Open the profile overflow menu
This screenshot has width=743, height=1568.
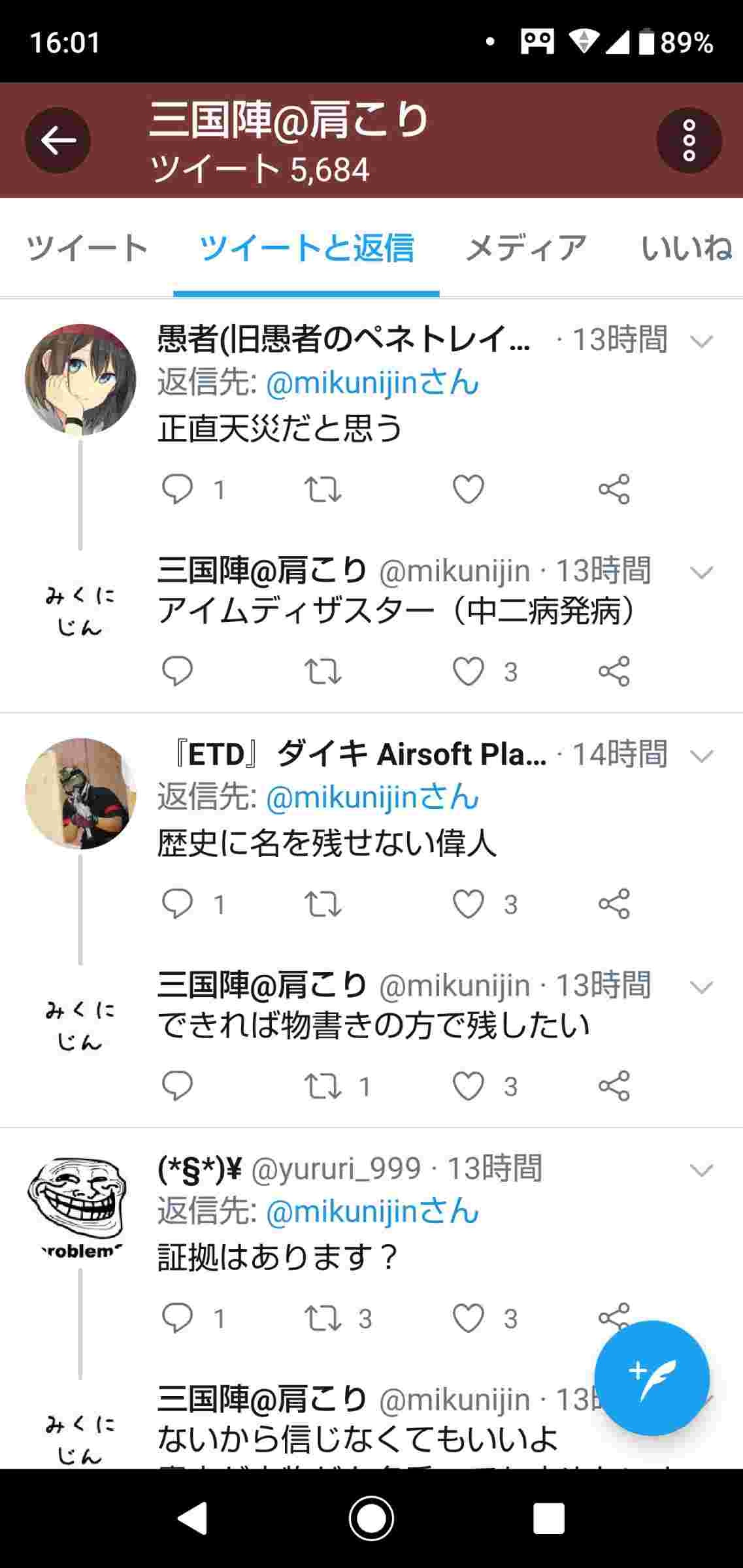pyautogui.click(x=689, y=140)
